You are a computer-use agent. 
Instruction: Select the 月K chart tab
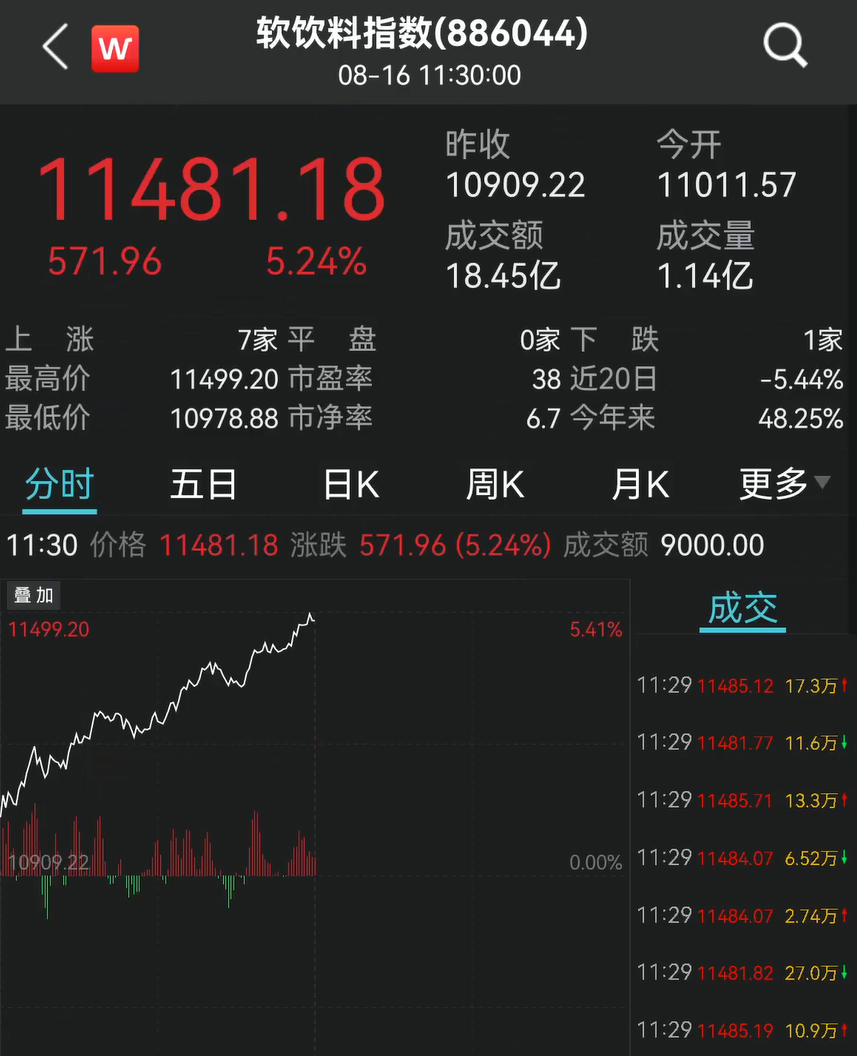click(x=639, y=485)
